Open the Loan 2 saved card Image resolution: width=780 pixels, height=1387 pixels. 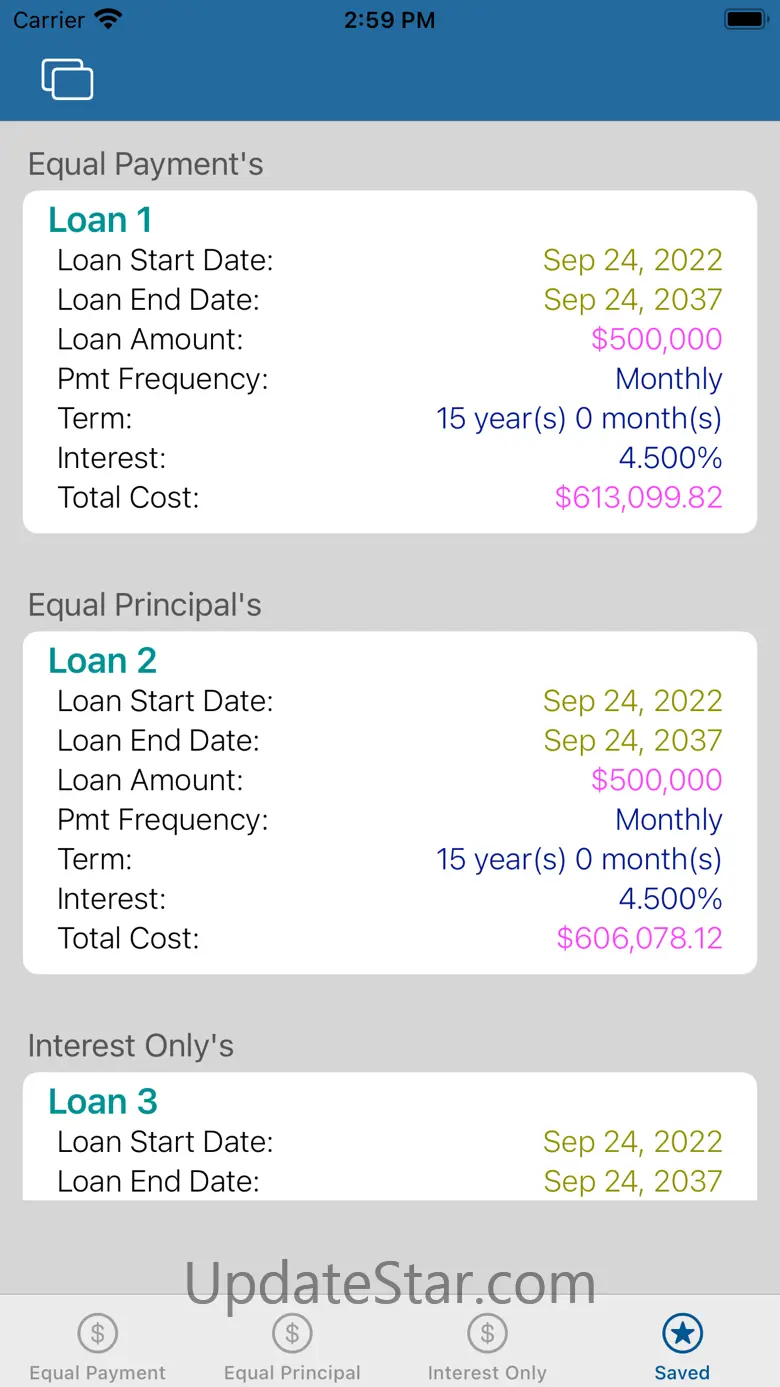coord(390,802)
